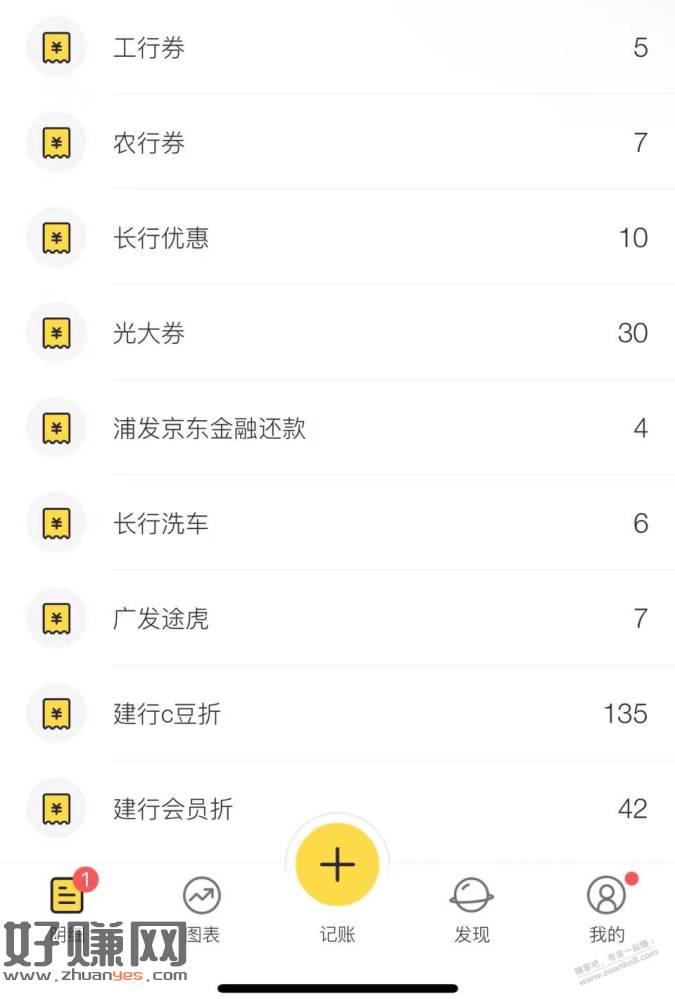Switch to the 明细 tab with badge
This screenshot has height=999, width=675.
(68, 905)
